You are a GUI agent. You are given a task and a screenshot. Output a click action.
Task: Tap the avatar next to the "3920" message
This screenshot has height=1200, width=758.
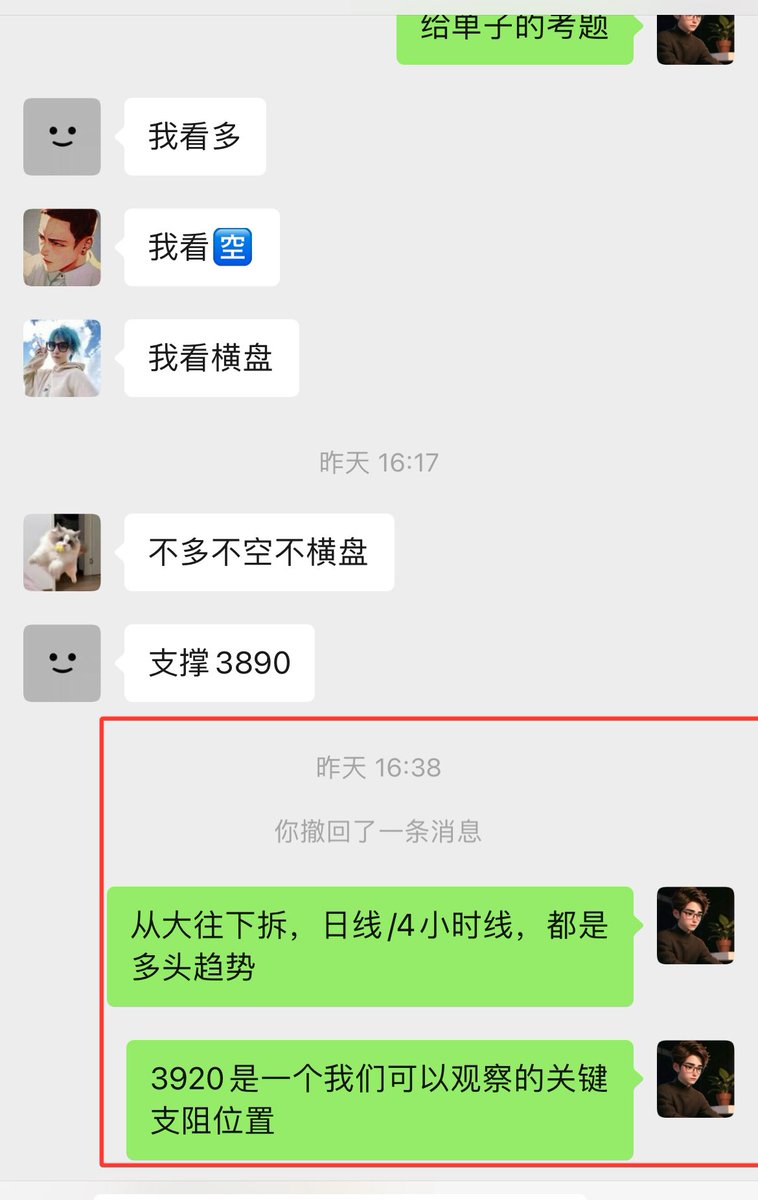[x=695, y=1078]
